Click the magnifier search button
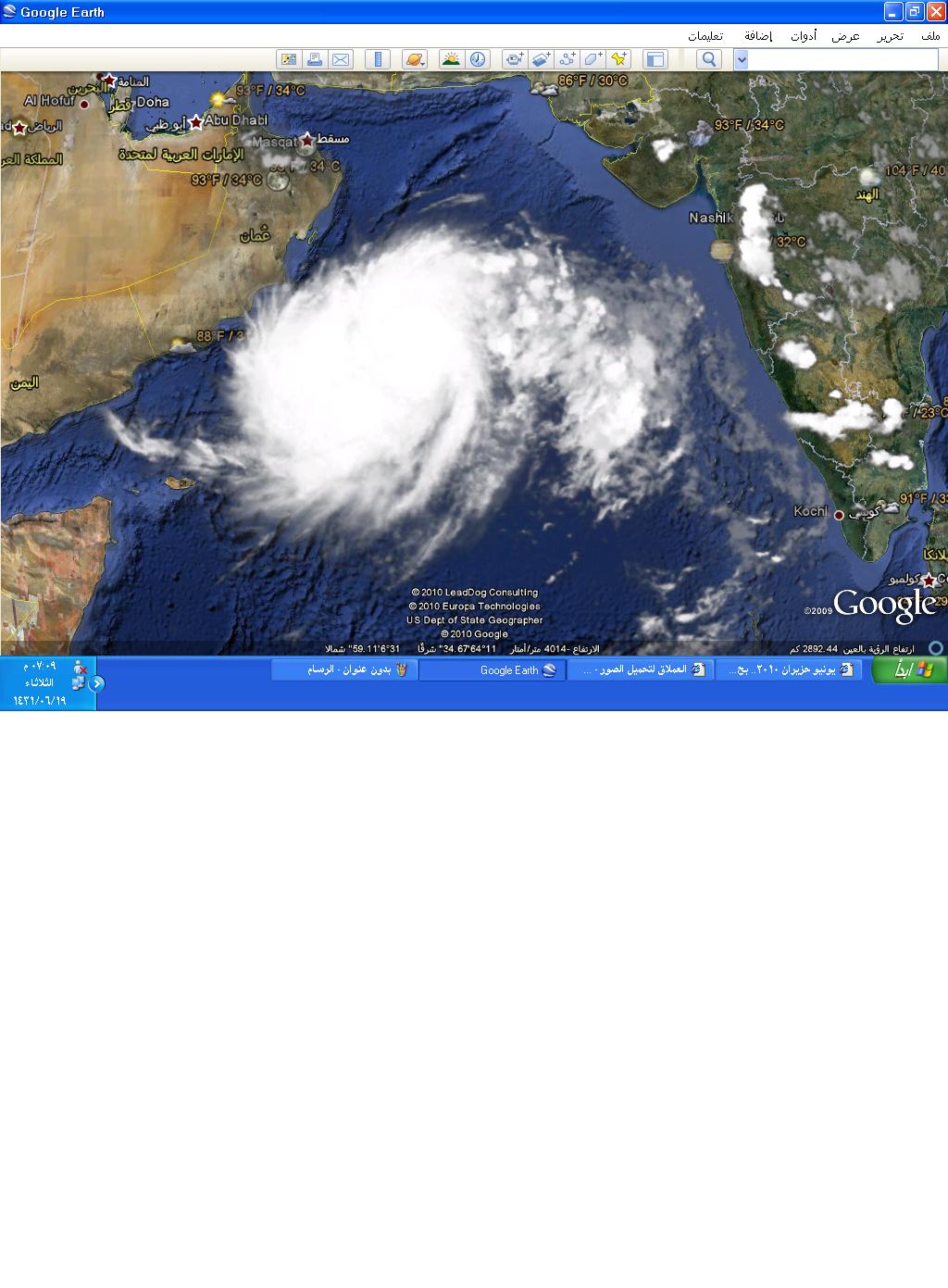 pyautogui.click(x=709, y=59)
